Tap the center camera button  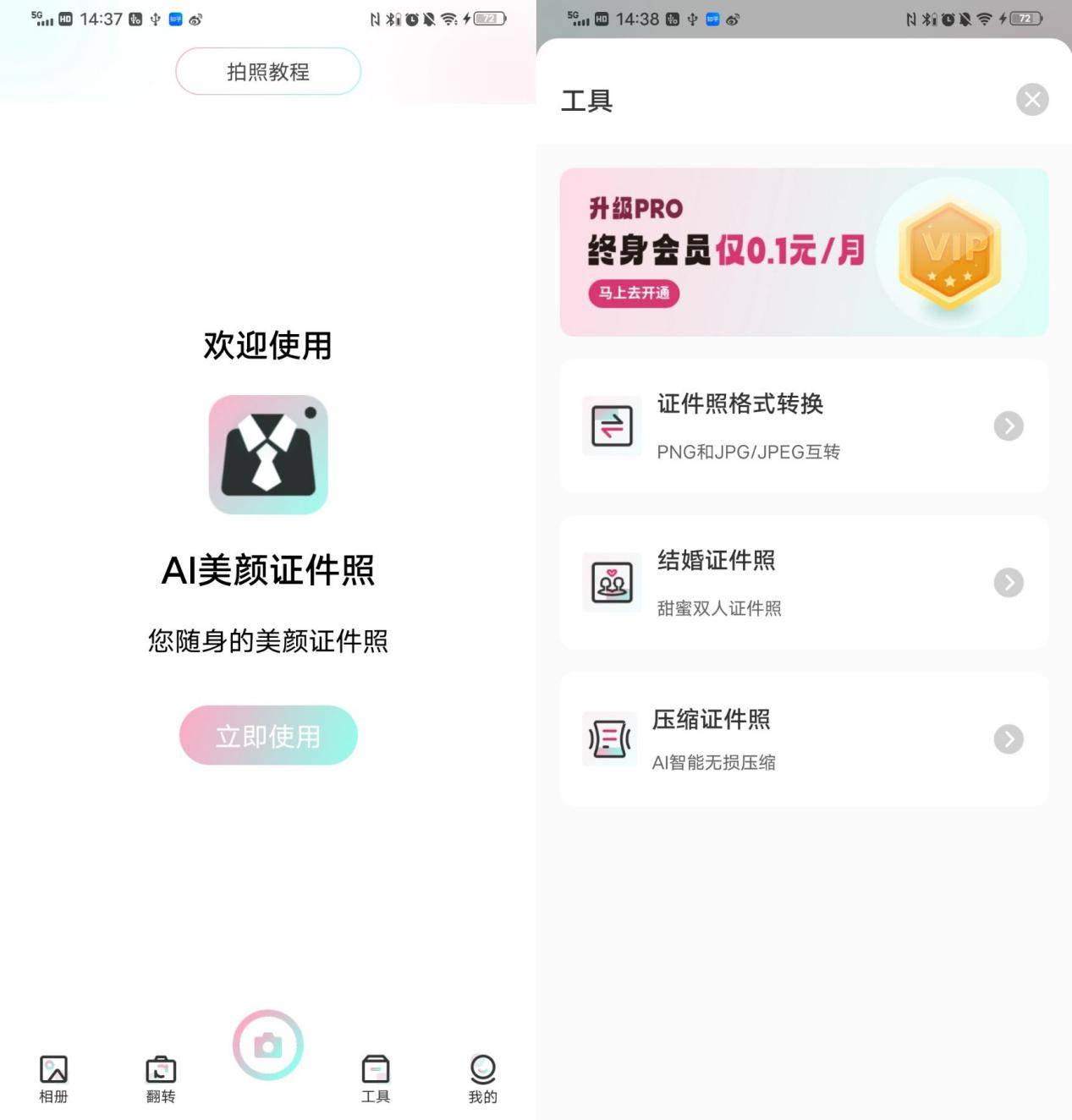(x=268, y=1045)
